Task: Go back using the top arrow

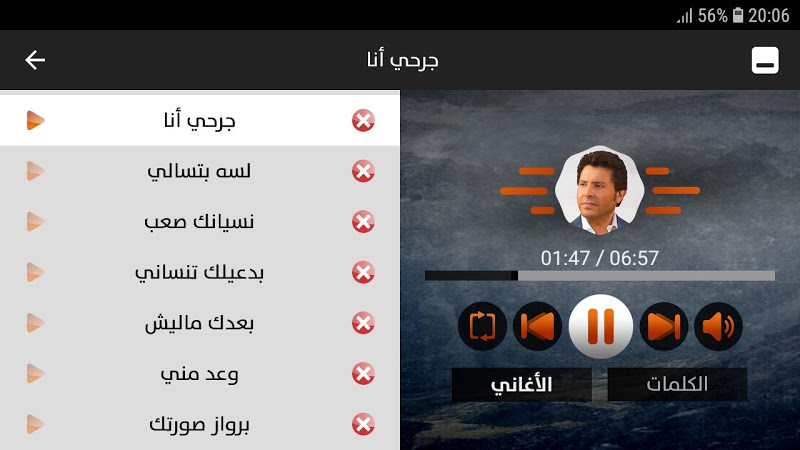Action: 35,60
